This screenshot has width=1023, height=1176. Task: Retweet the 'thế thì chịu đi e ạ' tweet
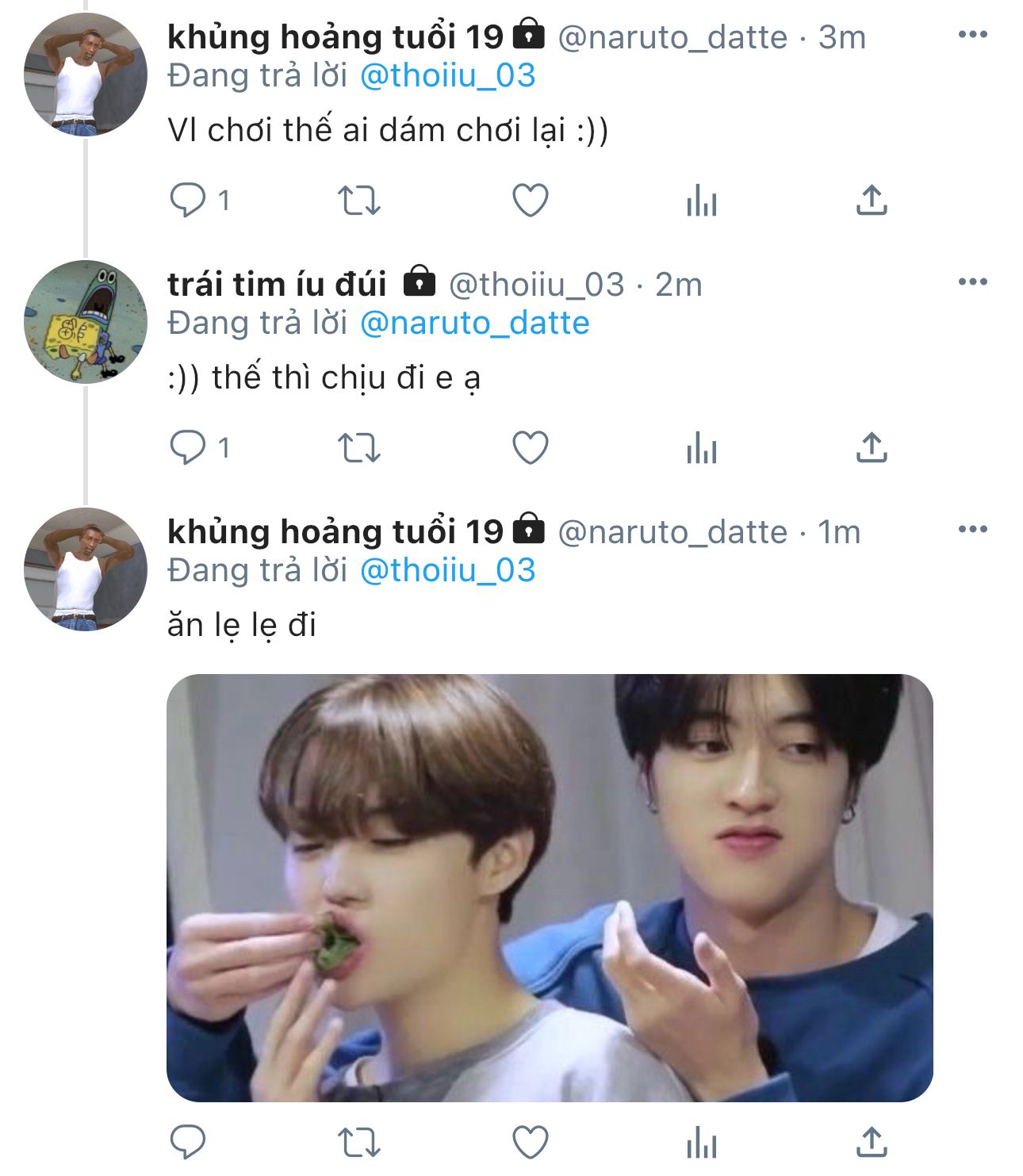(x=359, y=447)
